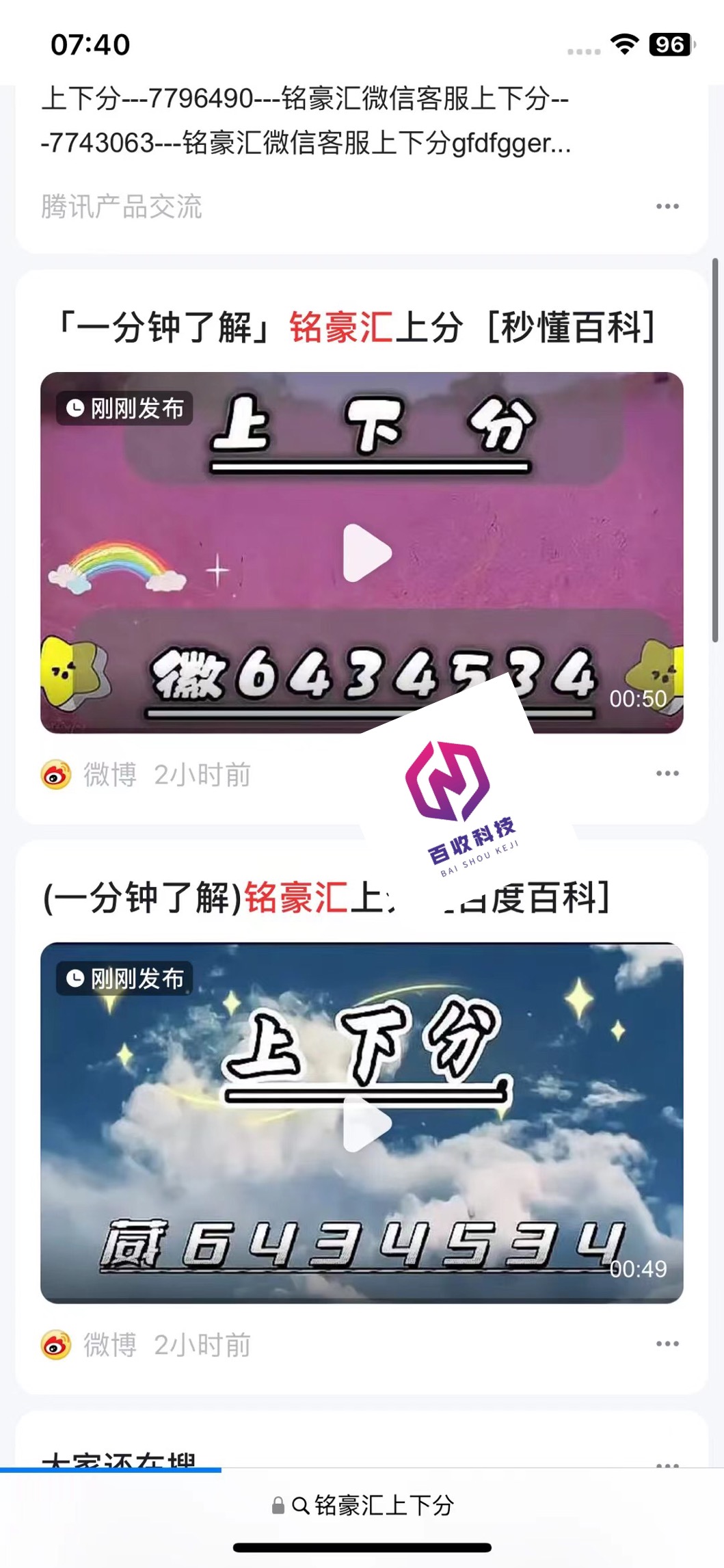Open more options beside 大家还在搜

tap(667, 1463)
